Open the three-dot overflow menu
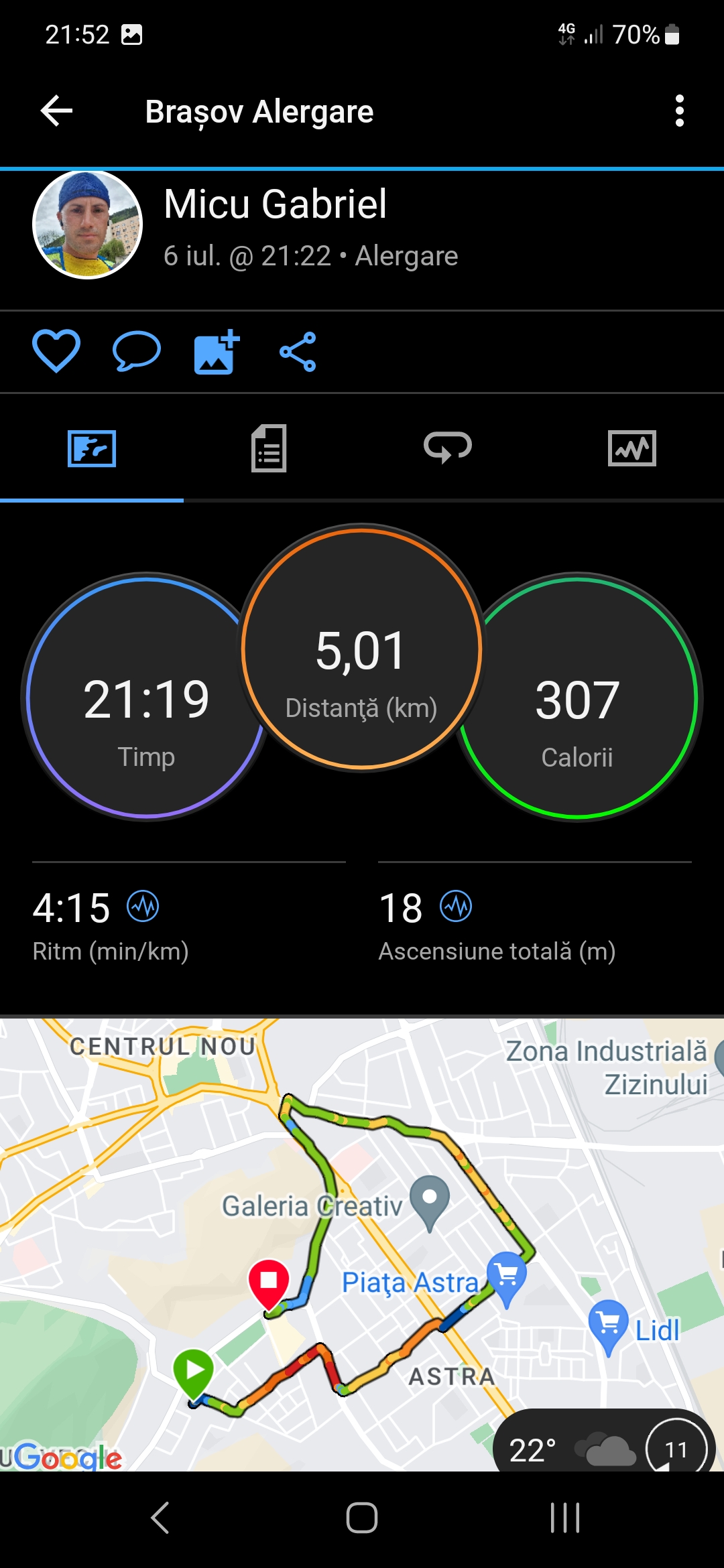Image resolution: width=724 pixels, height=1568 pixels. [679, 111]
